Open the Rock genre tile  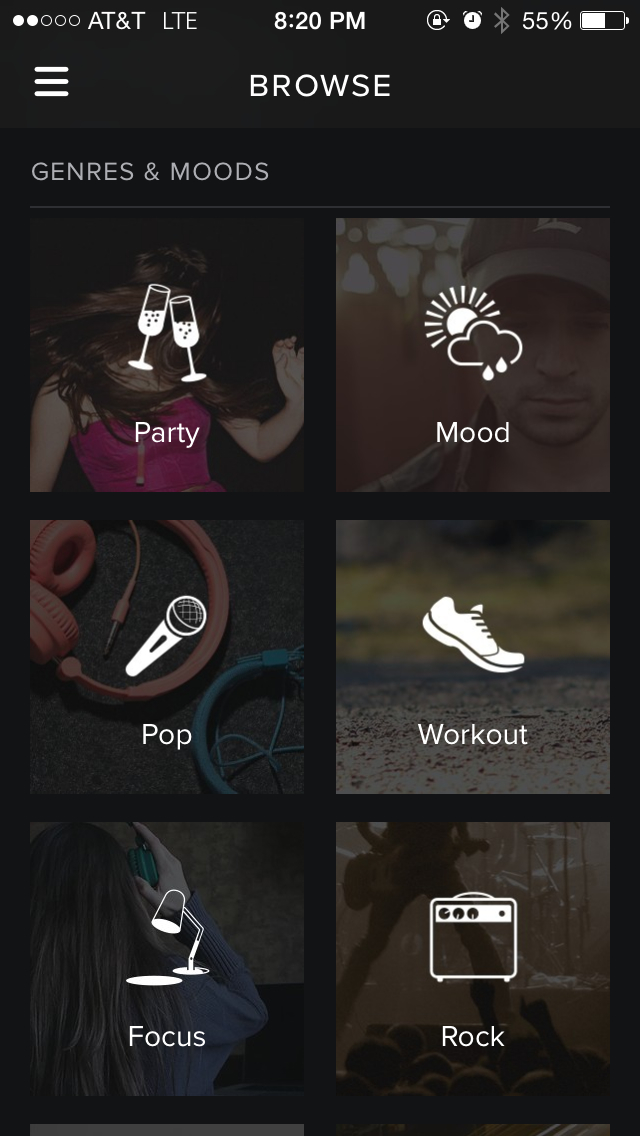(x=473, y=959)
